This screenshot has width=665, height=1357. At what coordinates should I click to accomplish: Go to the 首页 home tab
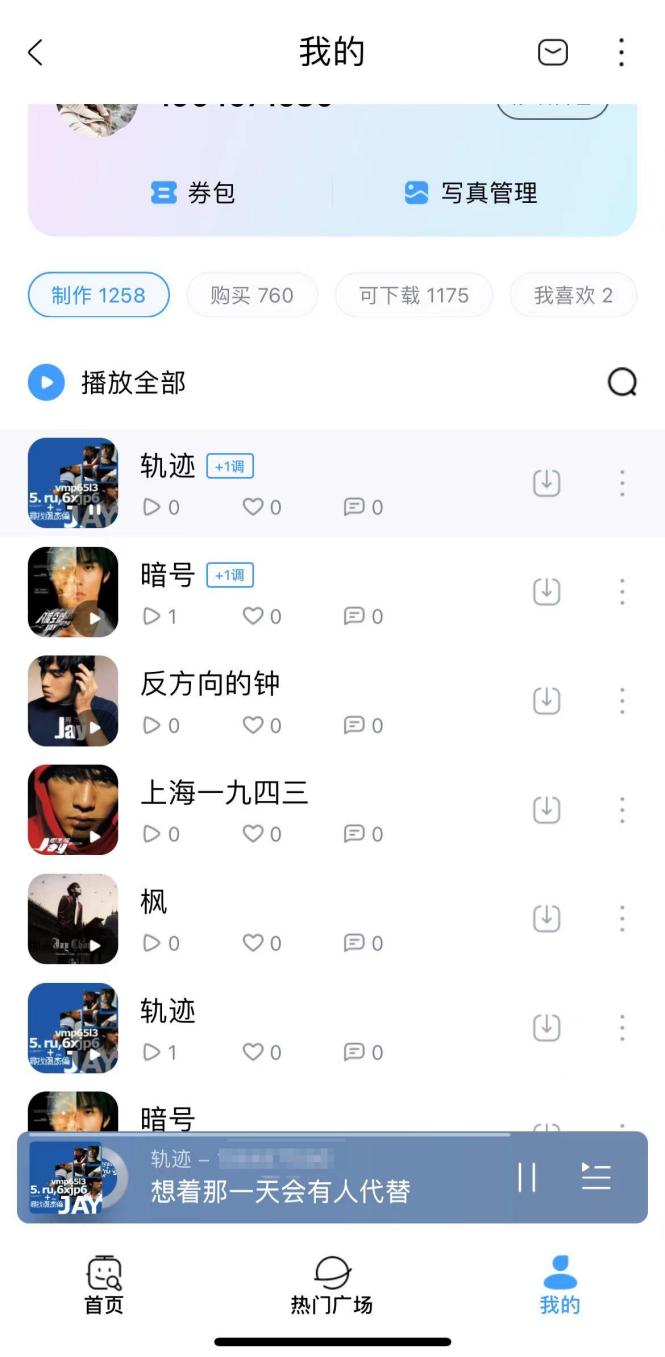pyautogui.click(x=103, y=1285)
